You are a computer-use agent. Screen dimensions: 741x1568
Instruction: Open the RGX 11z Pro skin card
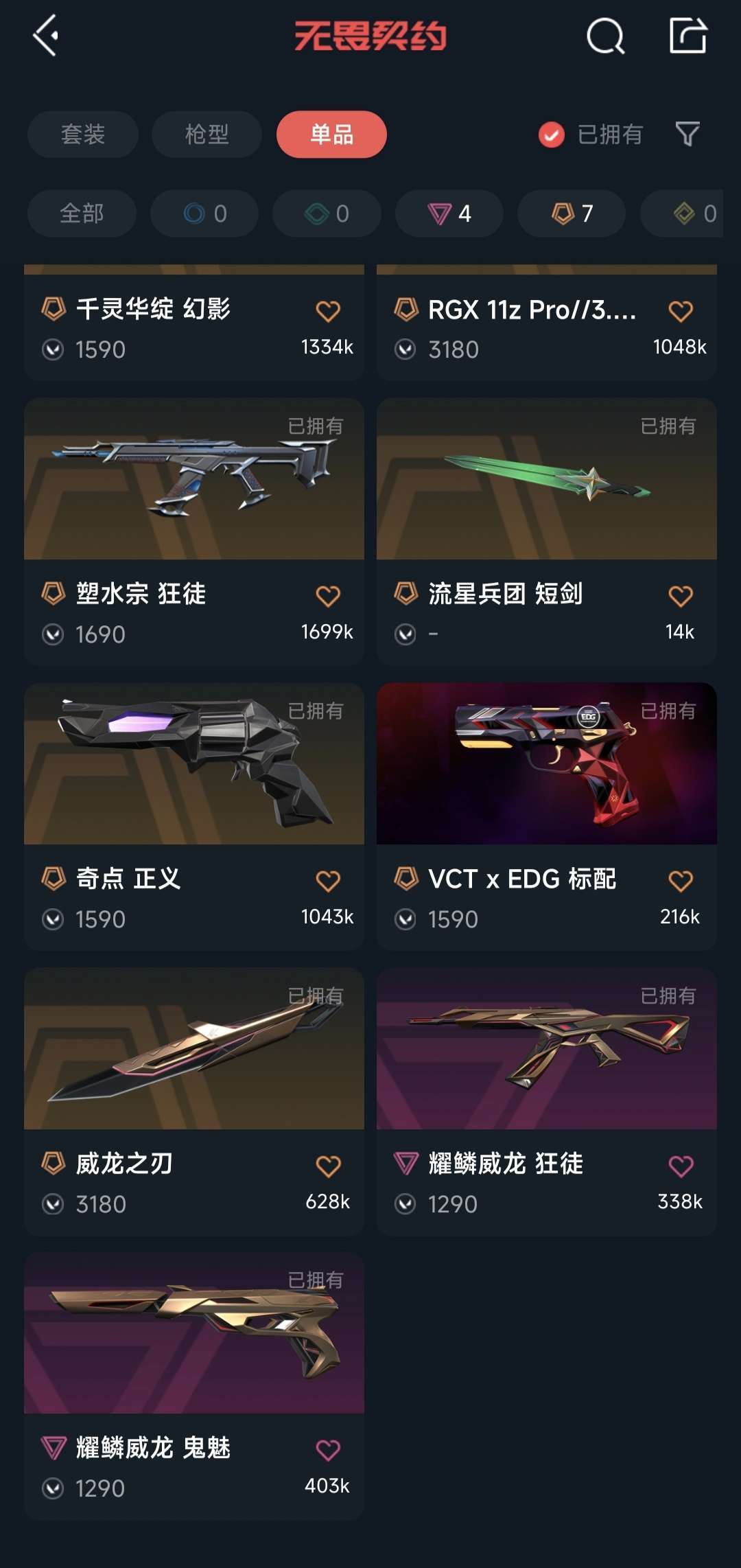(547, 323)
